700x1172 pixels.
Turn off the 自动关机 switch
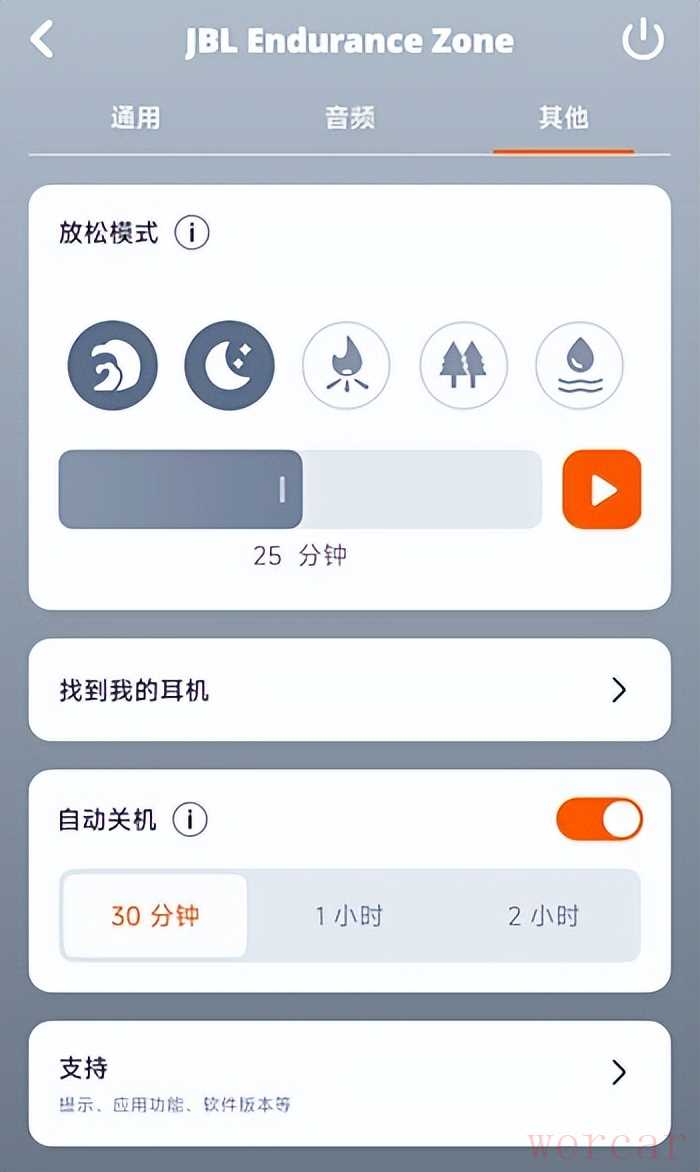[x=599, y=820]
